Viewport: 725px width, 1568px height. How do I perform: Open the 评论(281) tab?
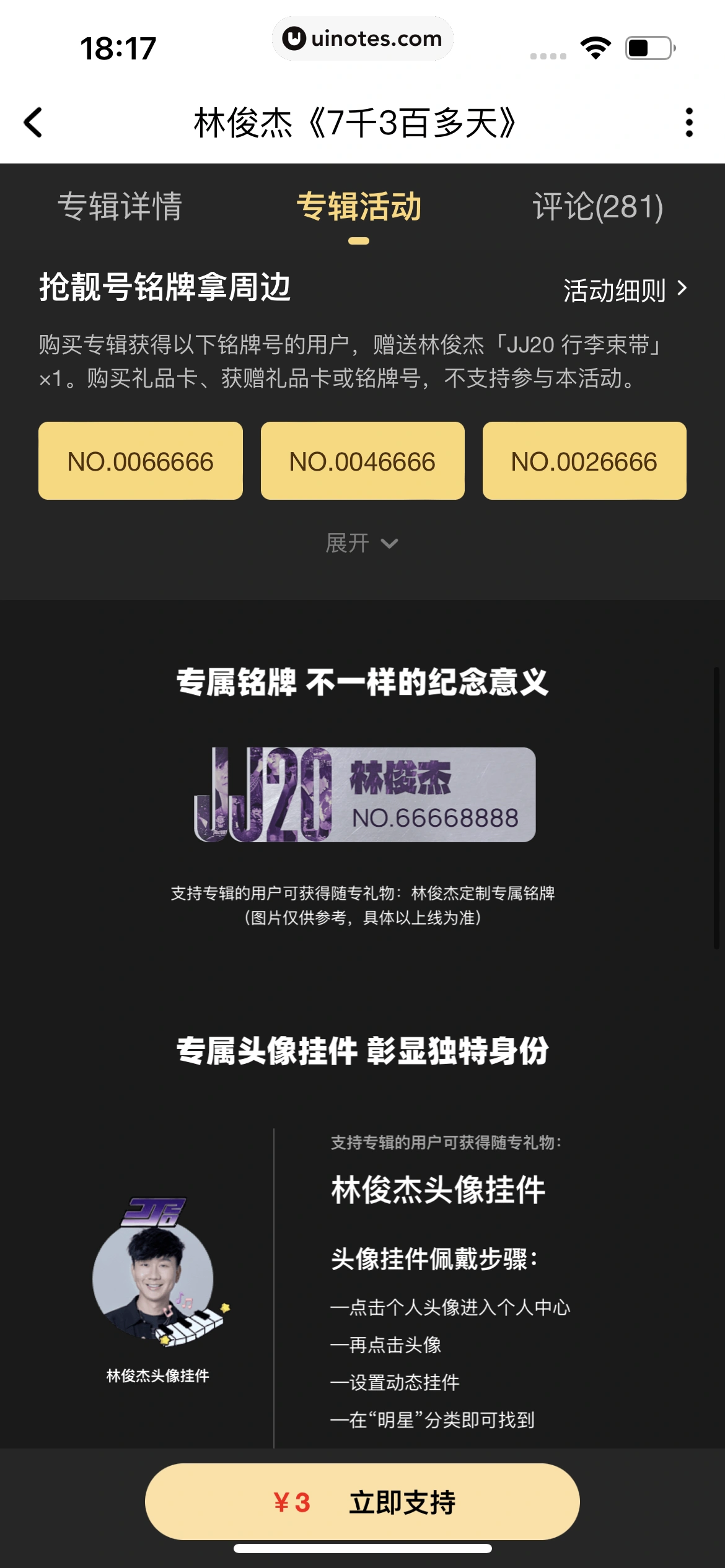coord(597,206)
